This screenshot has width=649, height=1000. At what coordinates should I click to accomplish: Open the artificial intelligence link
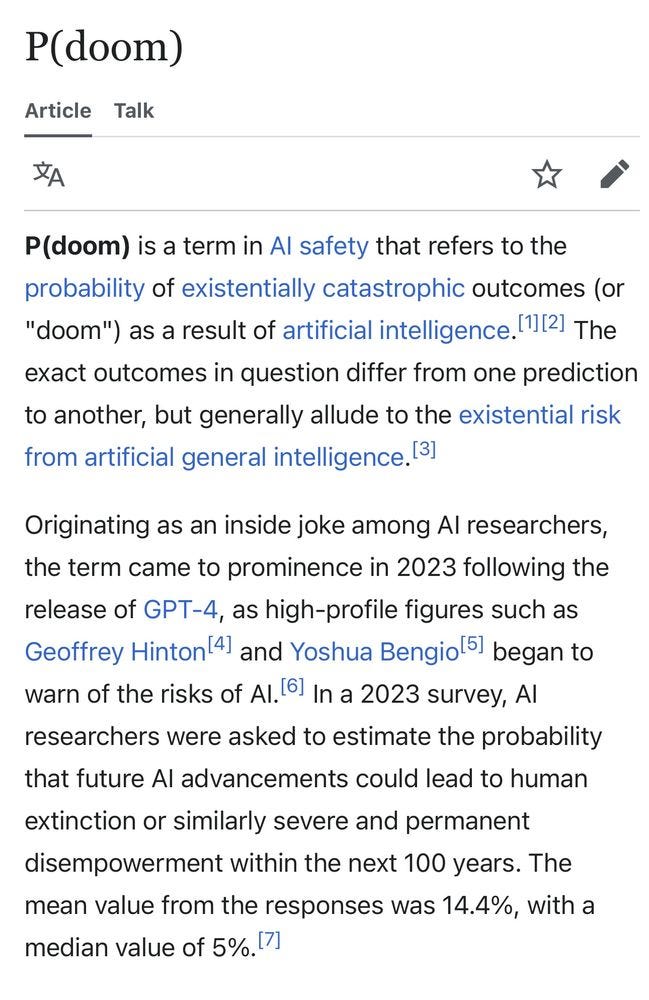[396, 331]
